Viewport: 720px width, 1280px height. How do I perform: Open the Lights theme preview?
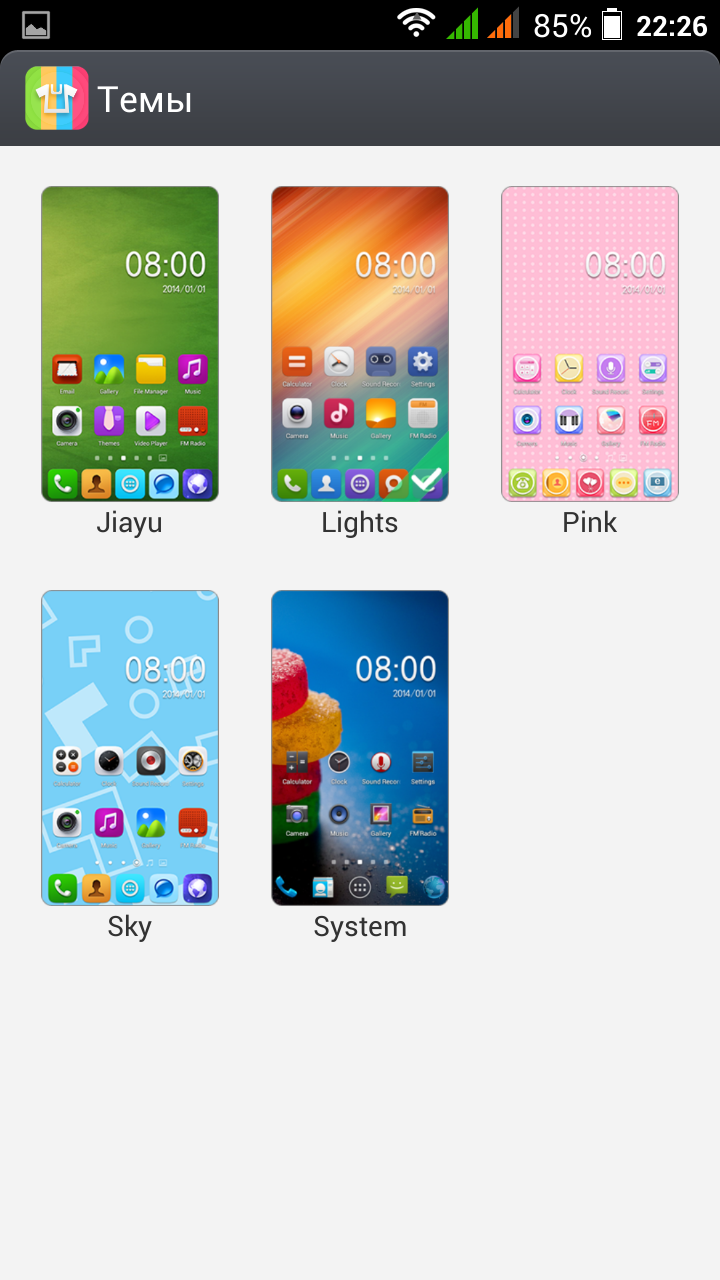pos(360,344)
